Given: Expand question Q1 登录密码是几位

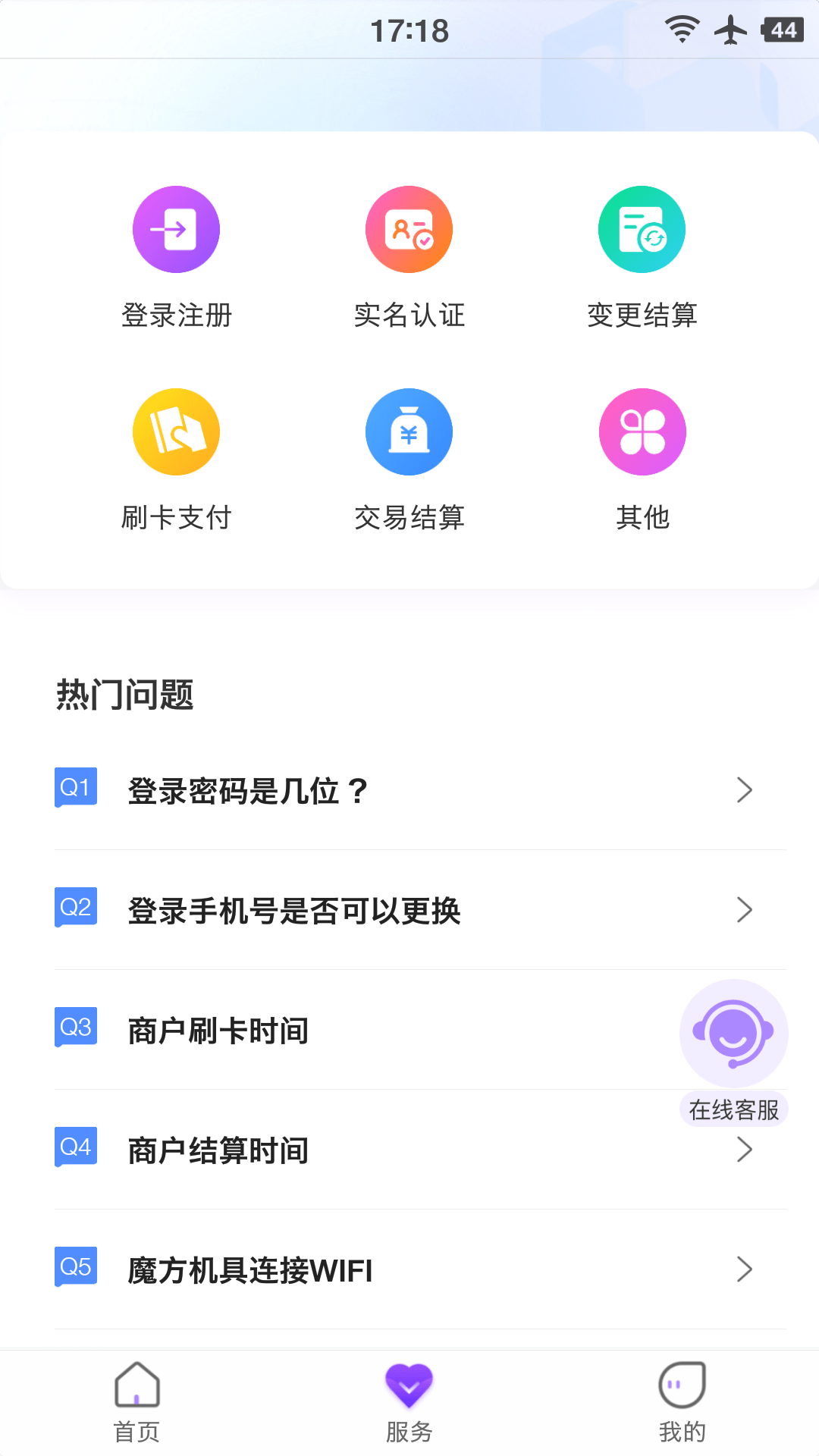Looking at the screenshot, I should coord(409,790).
